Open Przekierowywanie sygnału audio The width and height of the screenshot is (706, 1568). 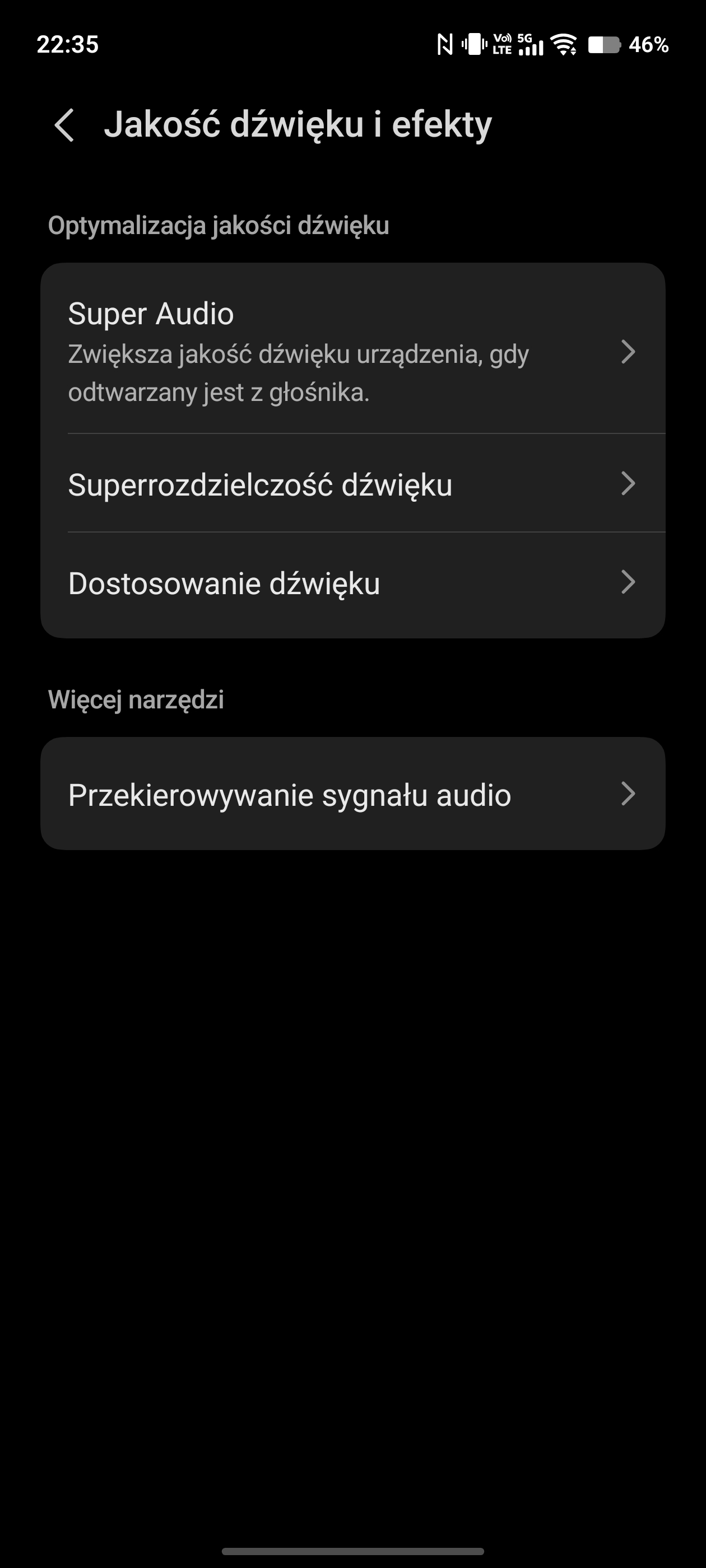[352, 794]
